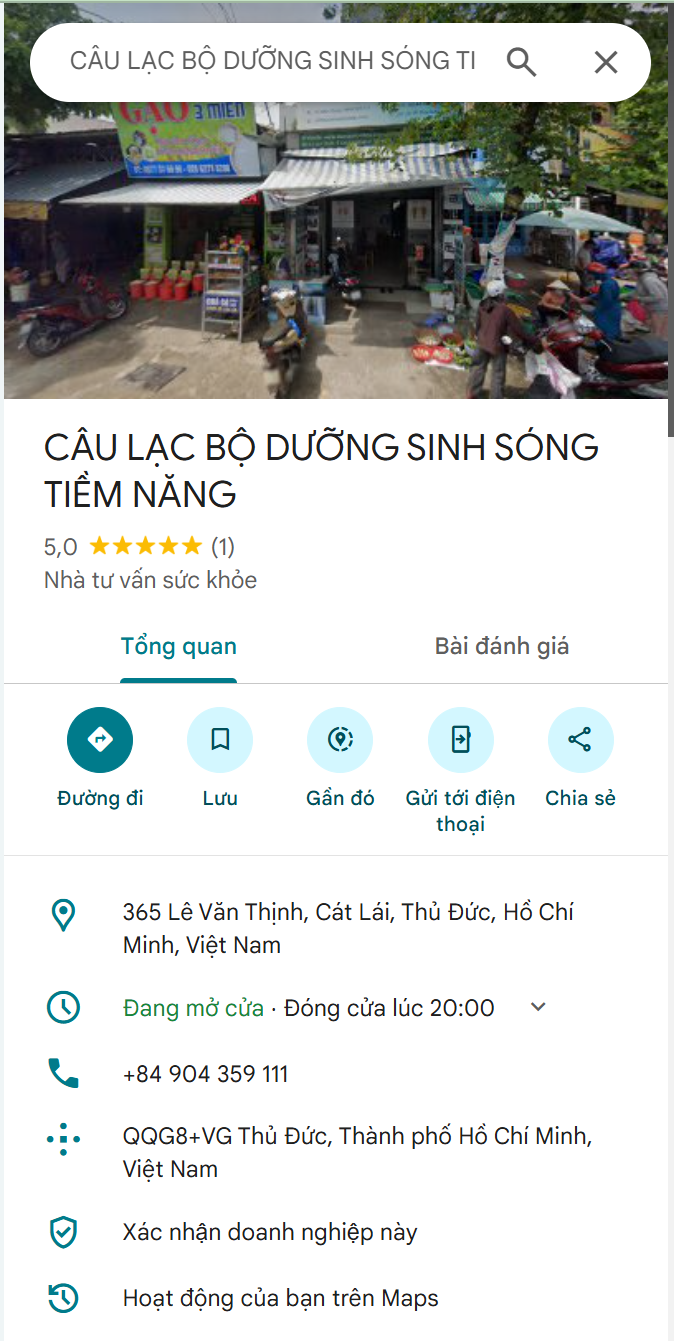
Task: Switch to the Bài đánh giá tab
Action: (501, 646)
